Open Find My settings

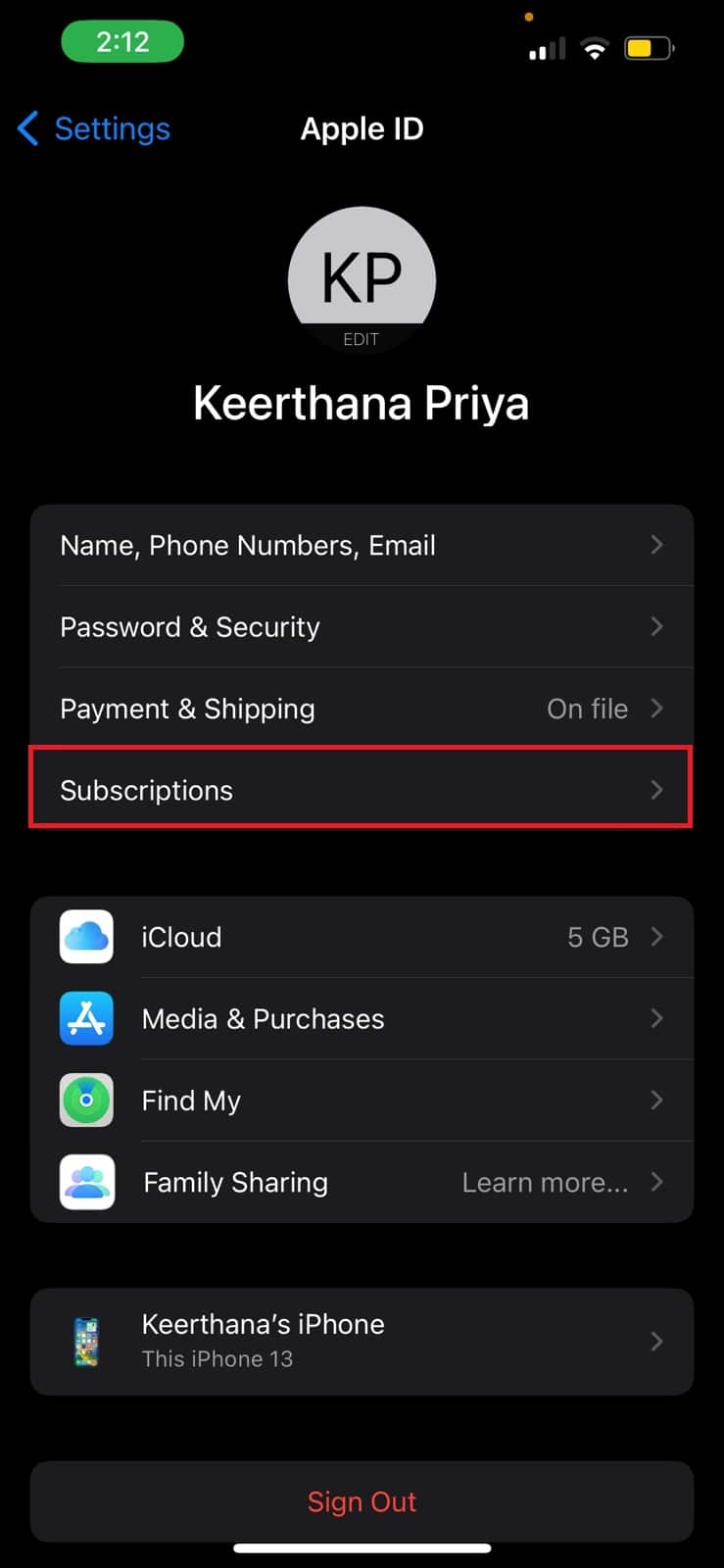[x=362, y=1101]
